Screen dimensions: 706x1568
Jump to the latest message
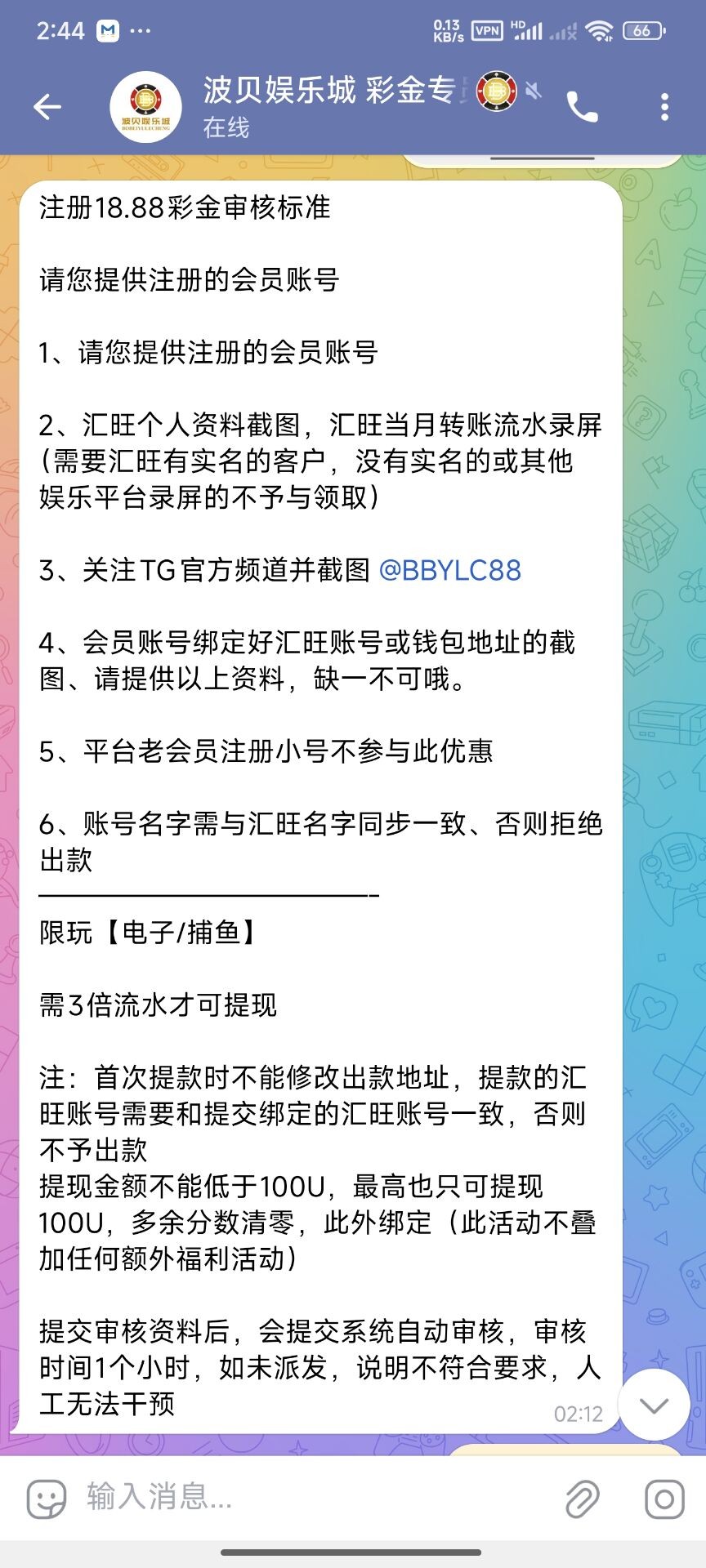[654, 1405]
